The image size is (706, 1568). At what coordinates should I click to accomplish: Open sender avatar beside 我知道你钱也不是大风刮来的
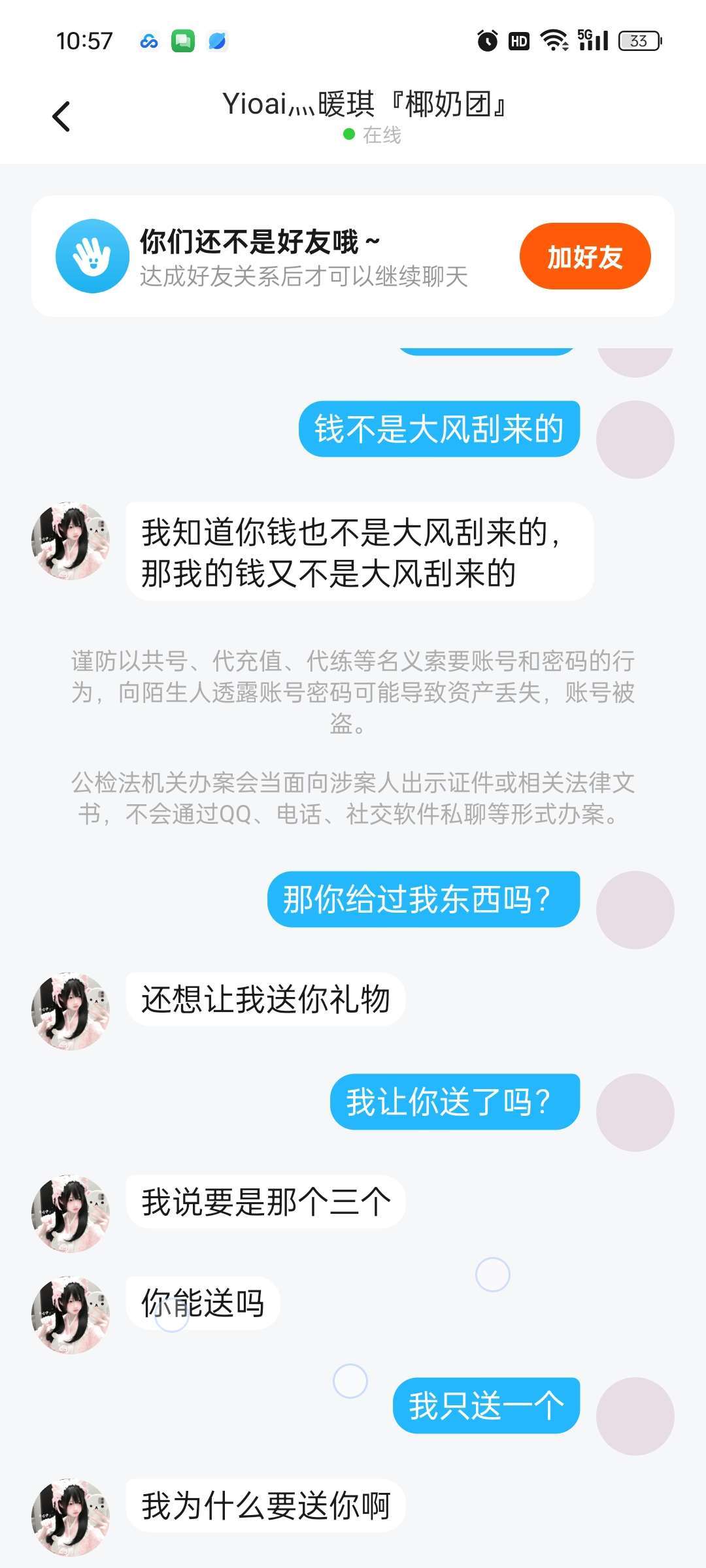click(71, 541)
